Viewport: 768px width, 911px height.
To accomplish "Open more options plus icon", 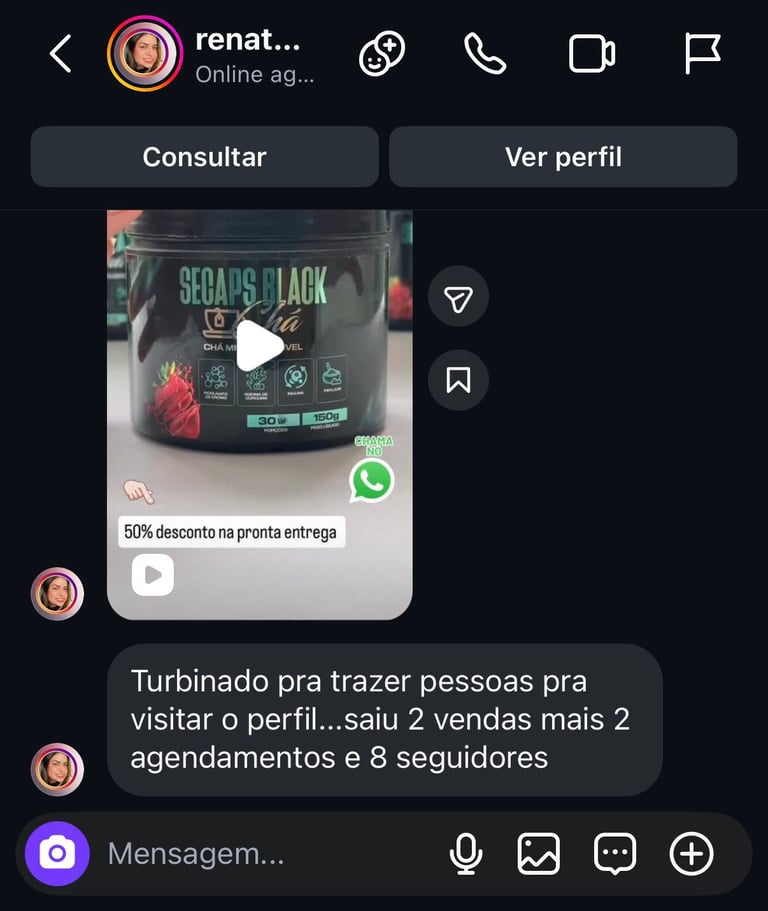I will click(691, 854).
